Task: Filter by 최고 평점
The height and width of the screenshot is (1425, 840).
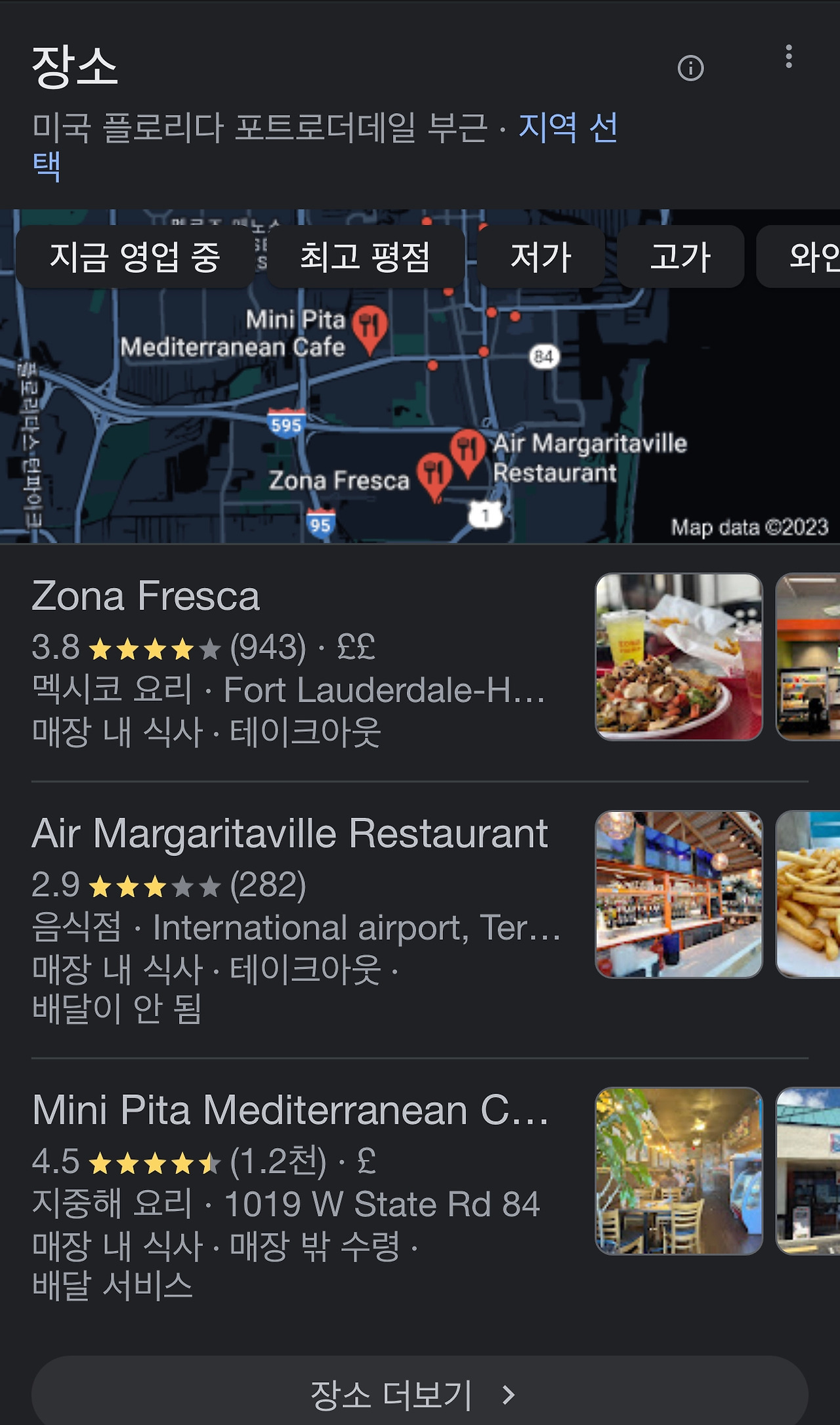Action: [x=365, y=257]
